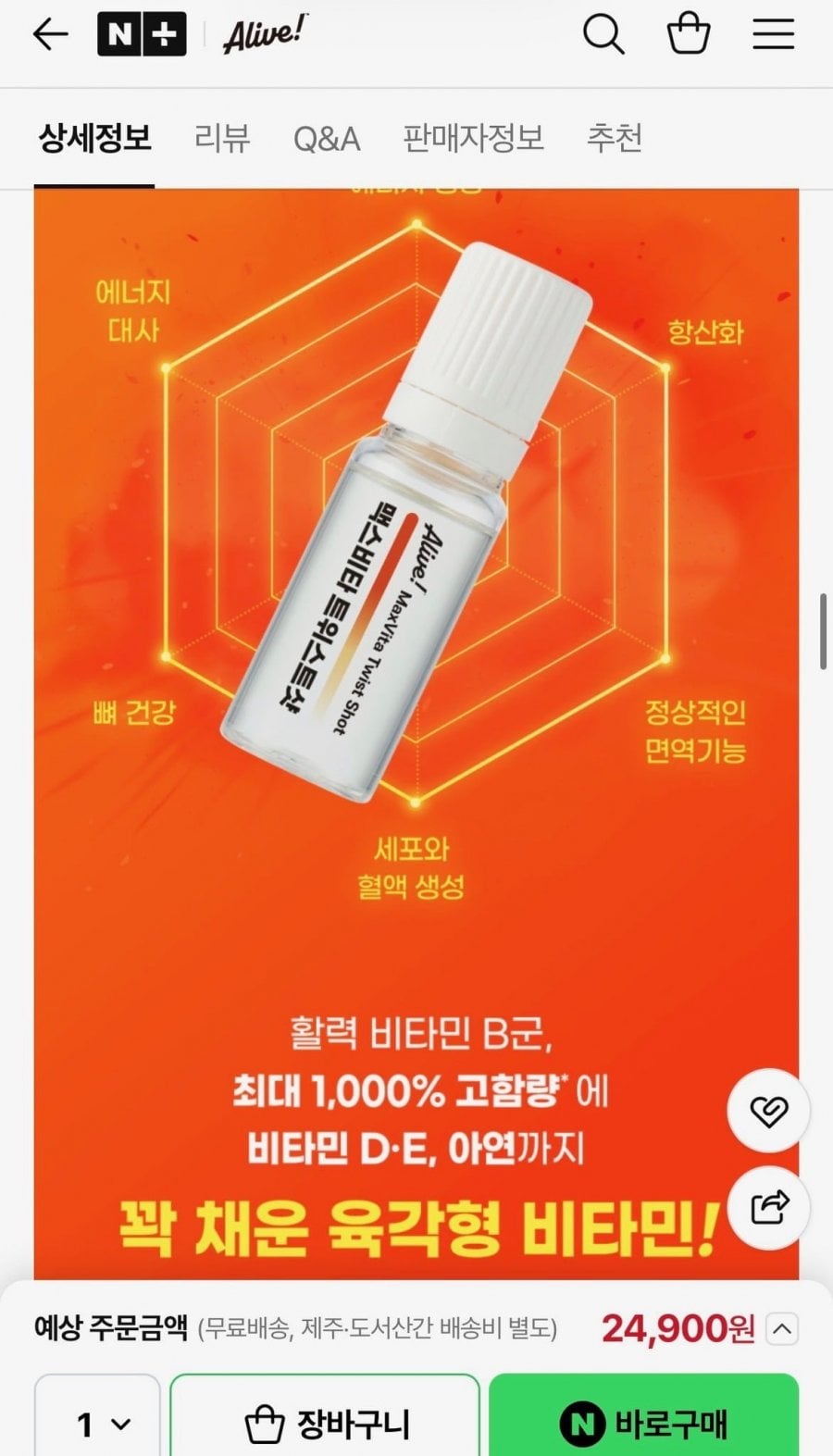Switch to the Q&A tab
The height and width of the screenshot is (1456, 833).
(x=326, y=139)
